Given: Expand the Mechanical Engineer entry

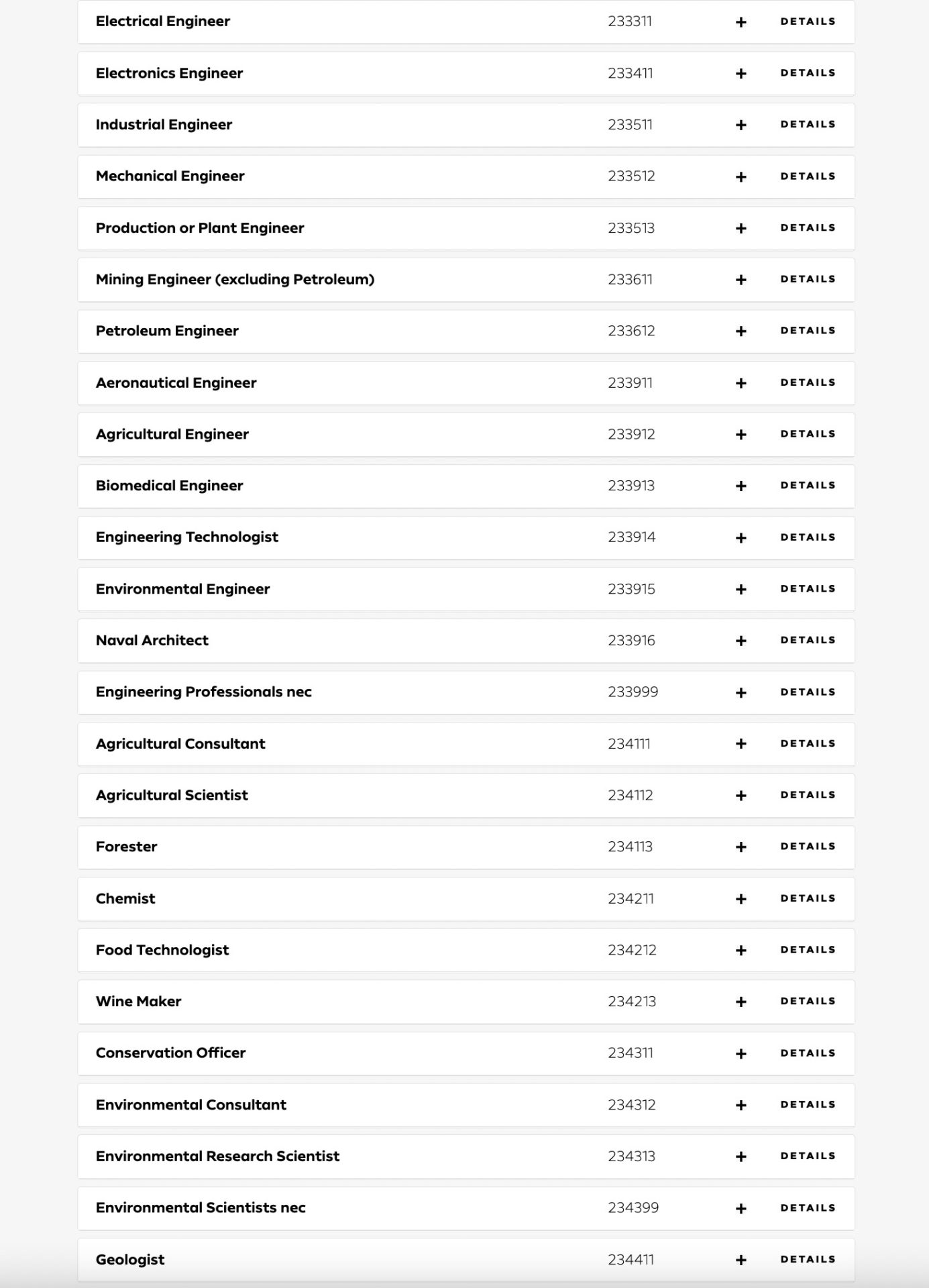Looking at the screenshot, I should pyautogui.click(x=740, y=176).
